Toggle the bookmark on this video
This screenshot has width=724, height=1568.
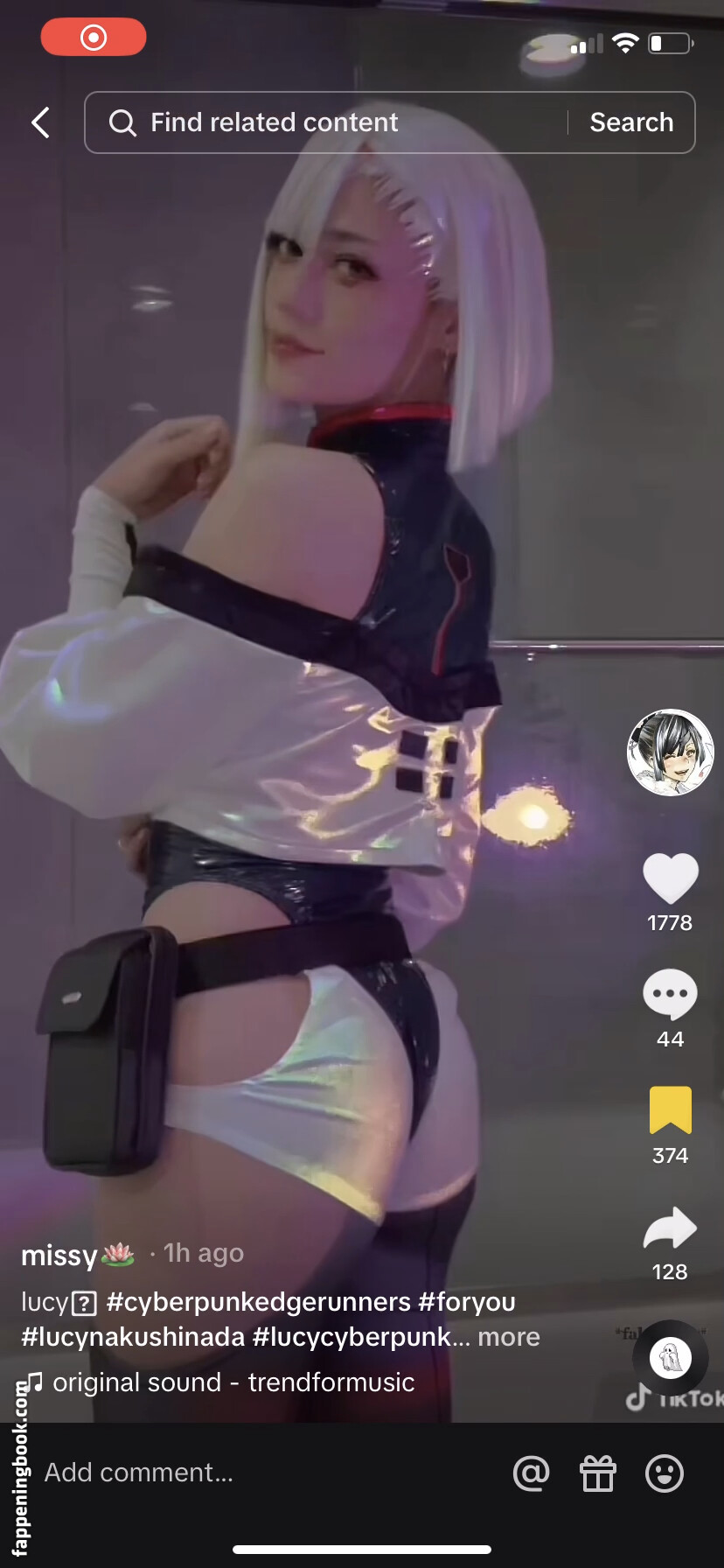pyautogui.click(x=670, y=1110)
